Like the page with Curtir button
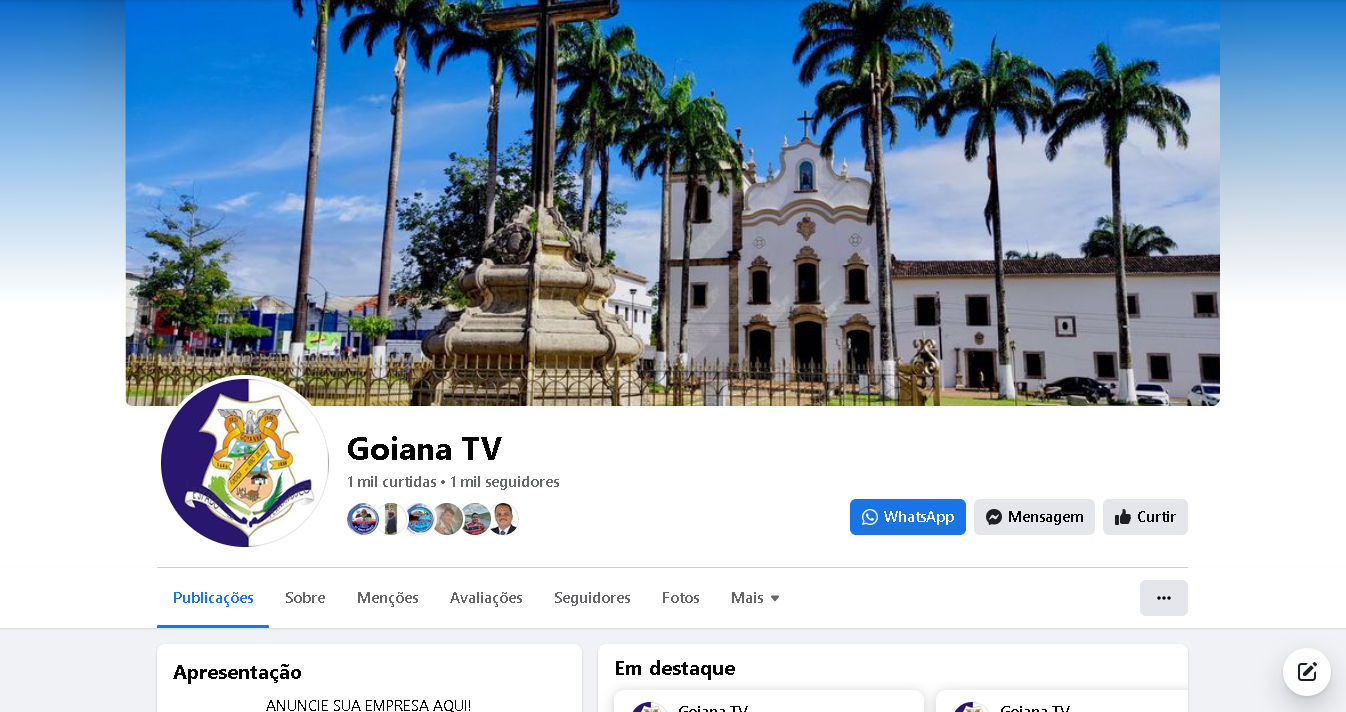This screenshot has height=712, width=1346. coord(1145,517)
